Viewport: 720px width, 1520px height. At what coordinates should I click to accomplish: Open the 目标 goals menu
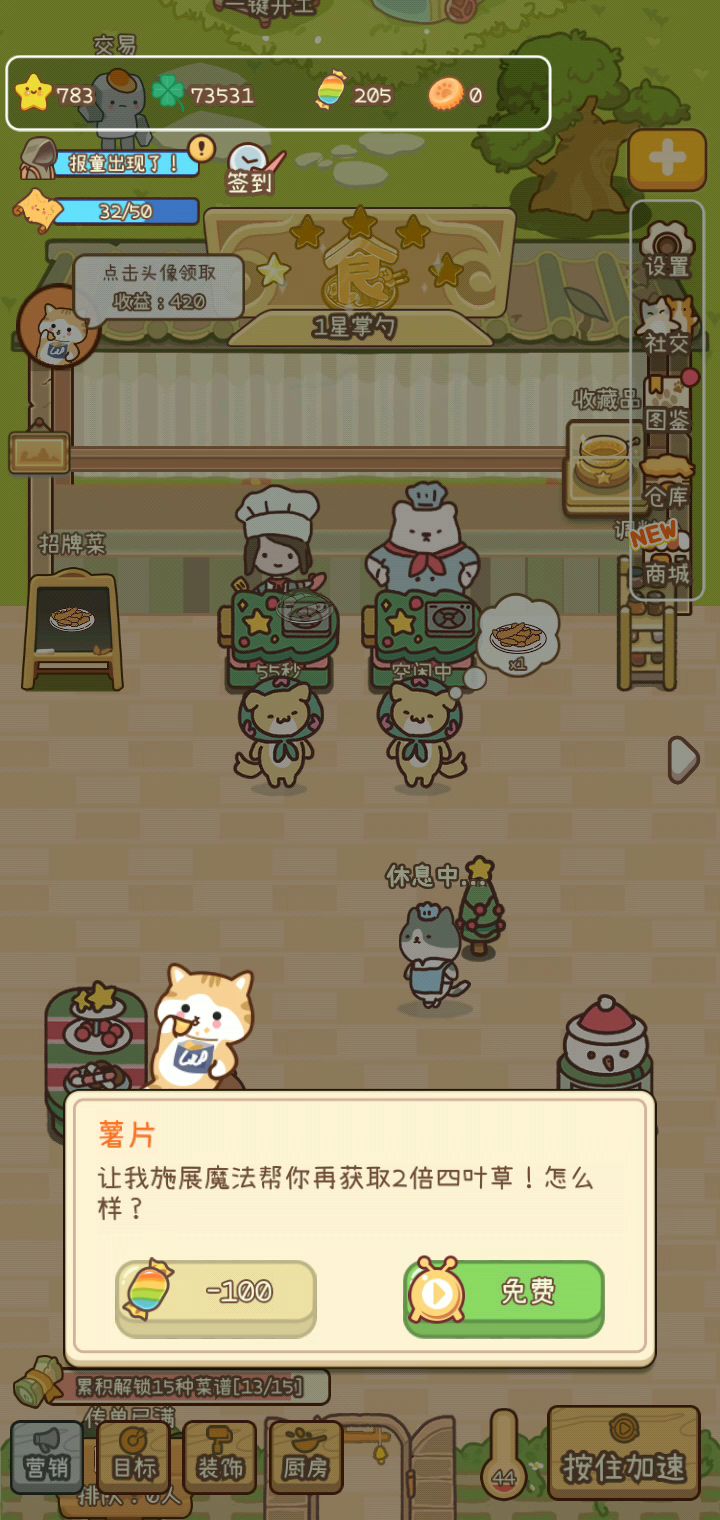133,1457
